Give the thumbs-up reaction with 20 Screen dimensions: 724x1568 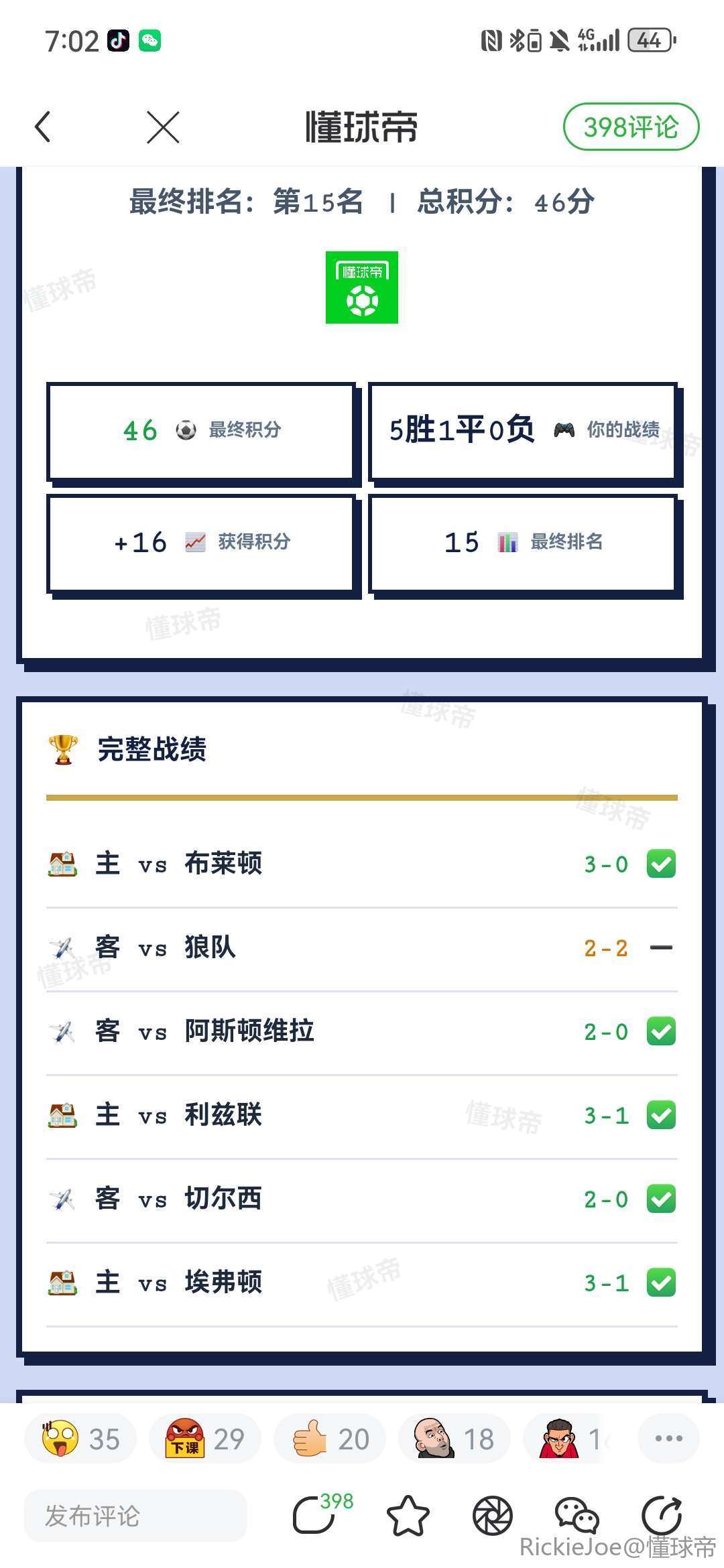(x=330, y=1439)
